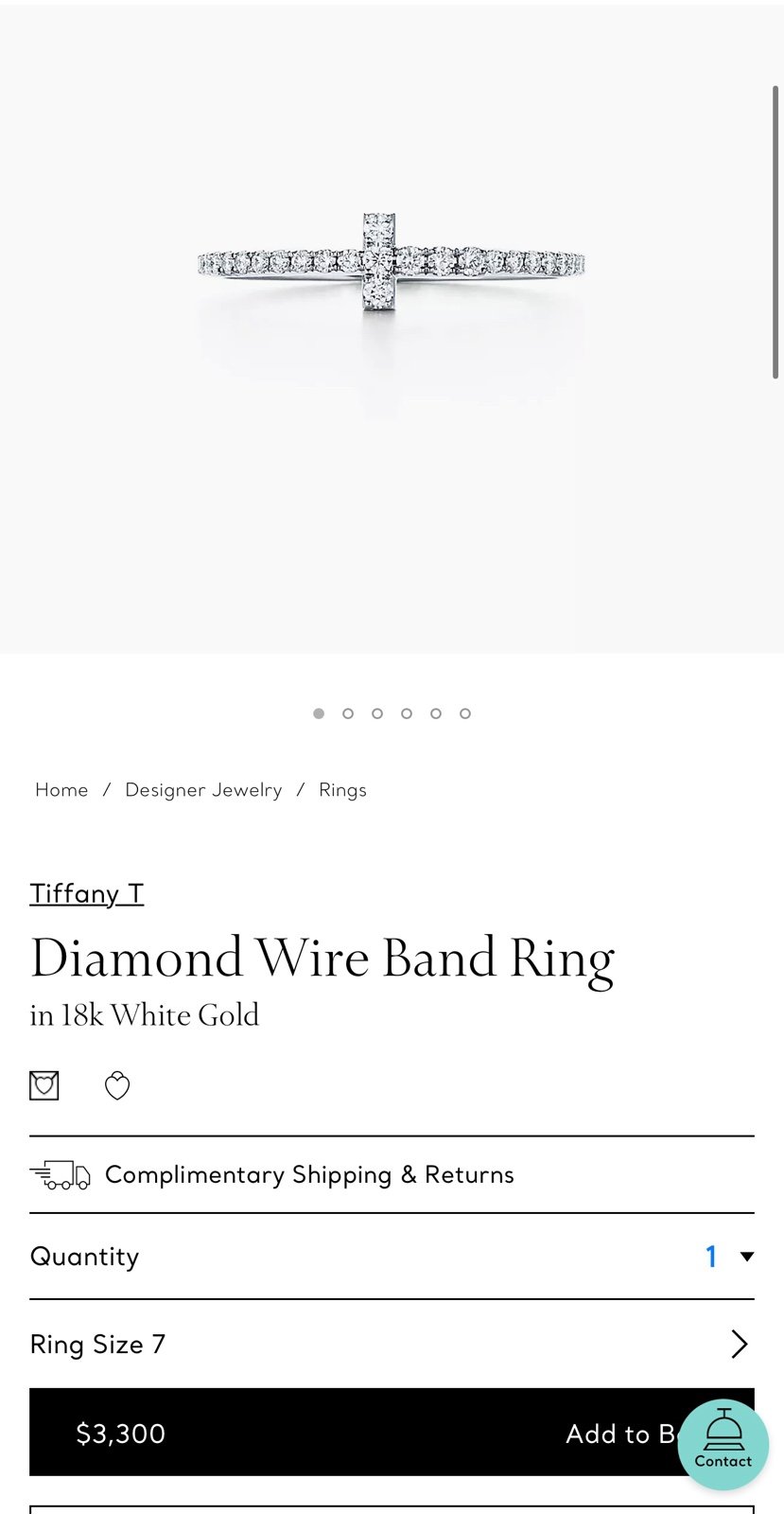Change Ring Size 7 selection

[392, 1344]
